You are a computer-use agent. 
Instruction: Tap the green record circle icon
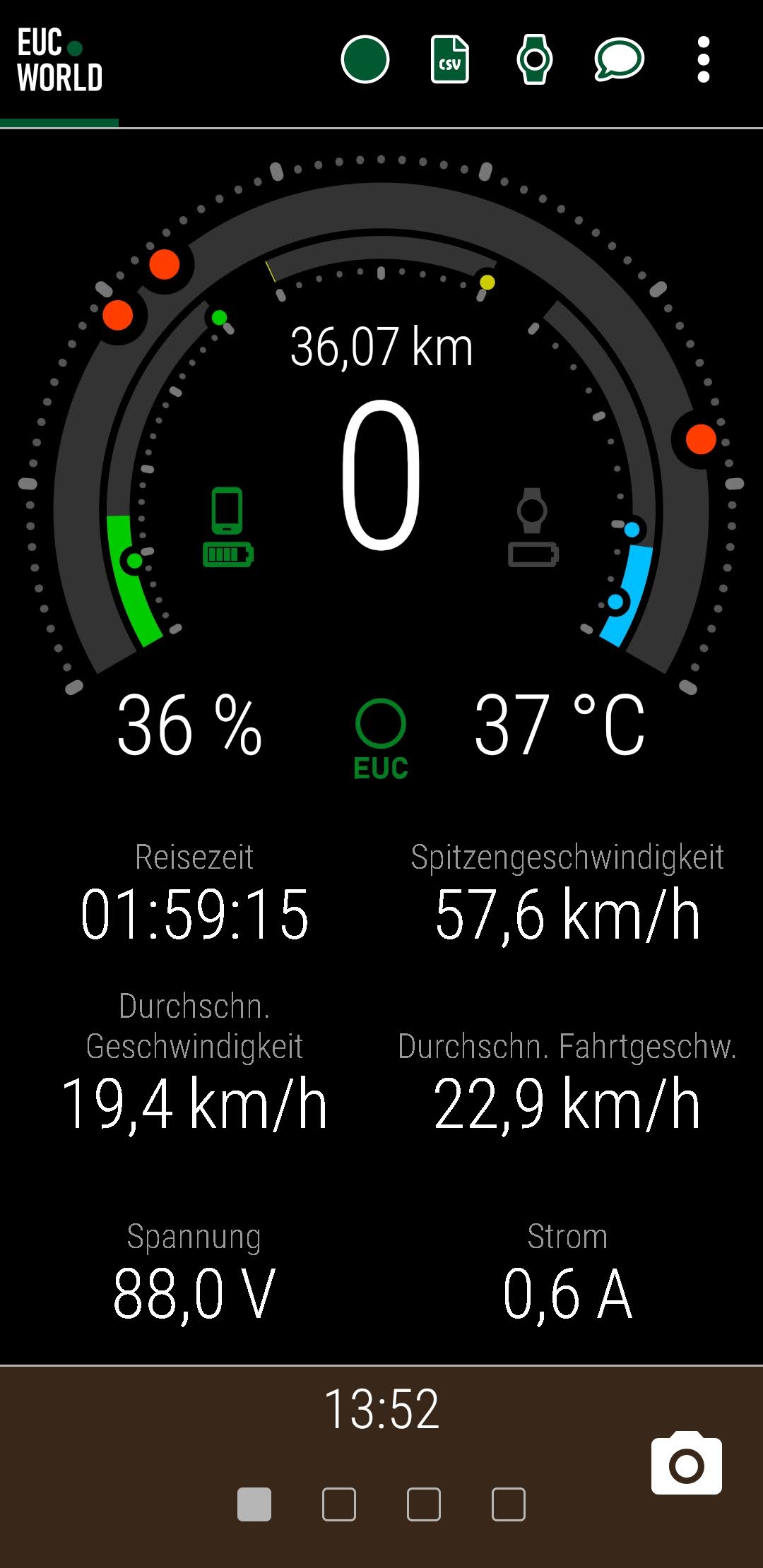(x=365, y=59)
